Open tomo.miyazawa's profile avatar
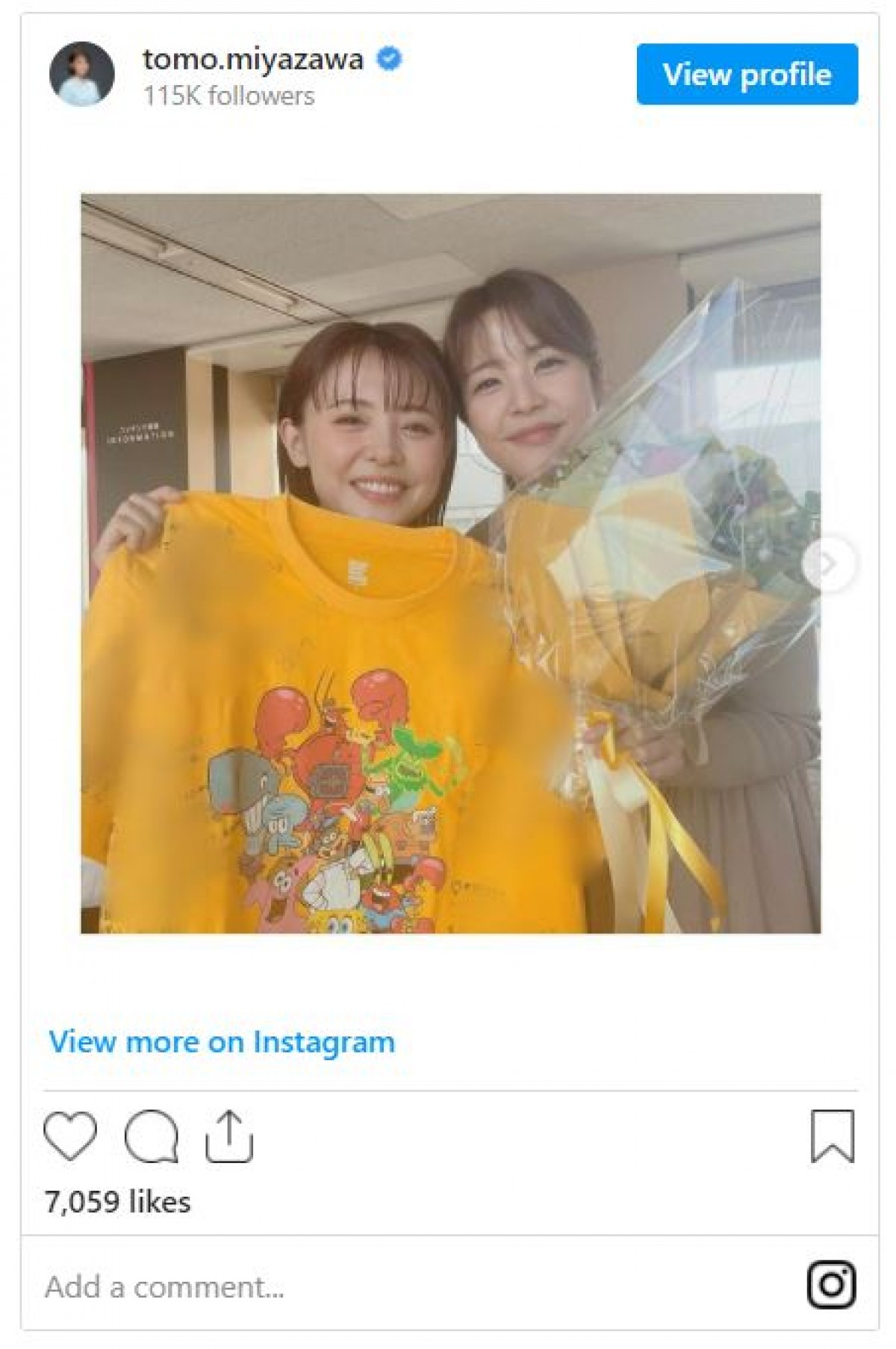 click(x=81, y=74)
